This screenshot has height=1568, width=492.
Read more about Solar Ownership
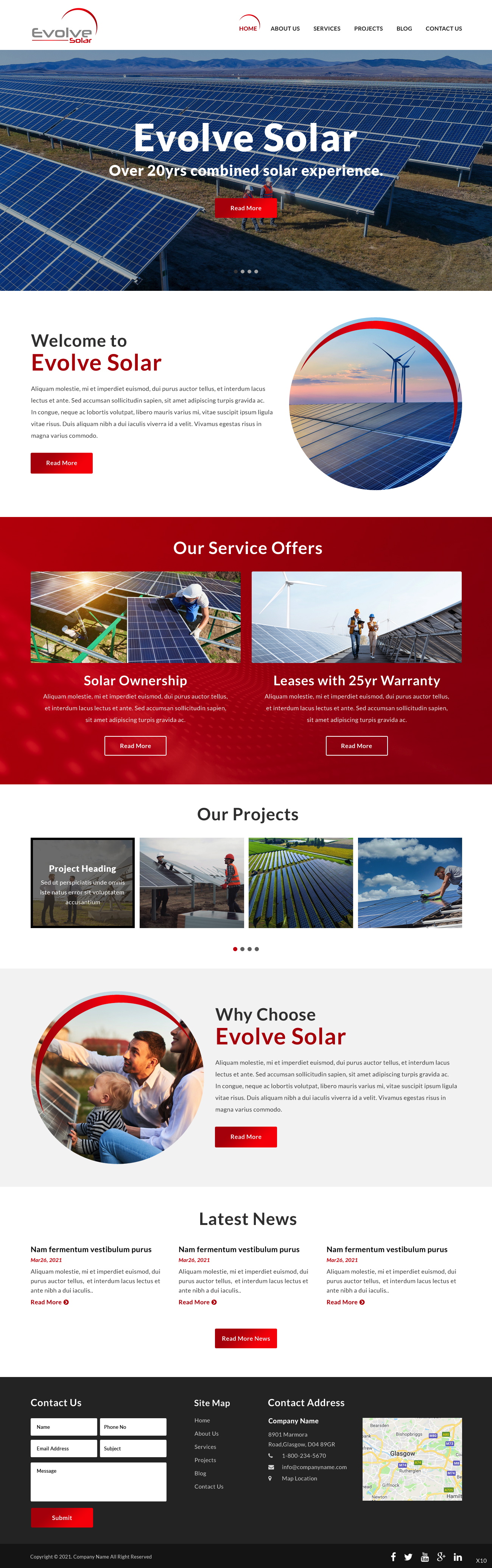pyautogui.click(x=135, y=746)
